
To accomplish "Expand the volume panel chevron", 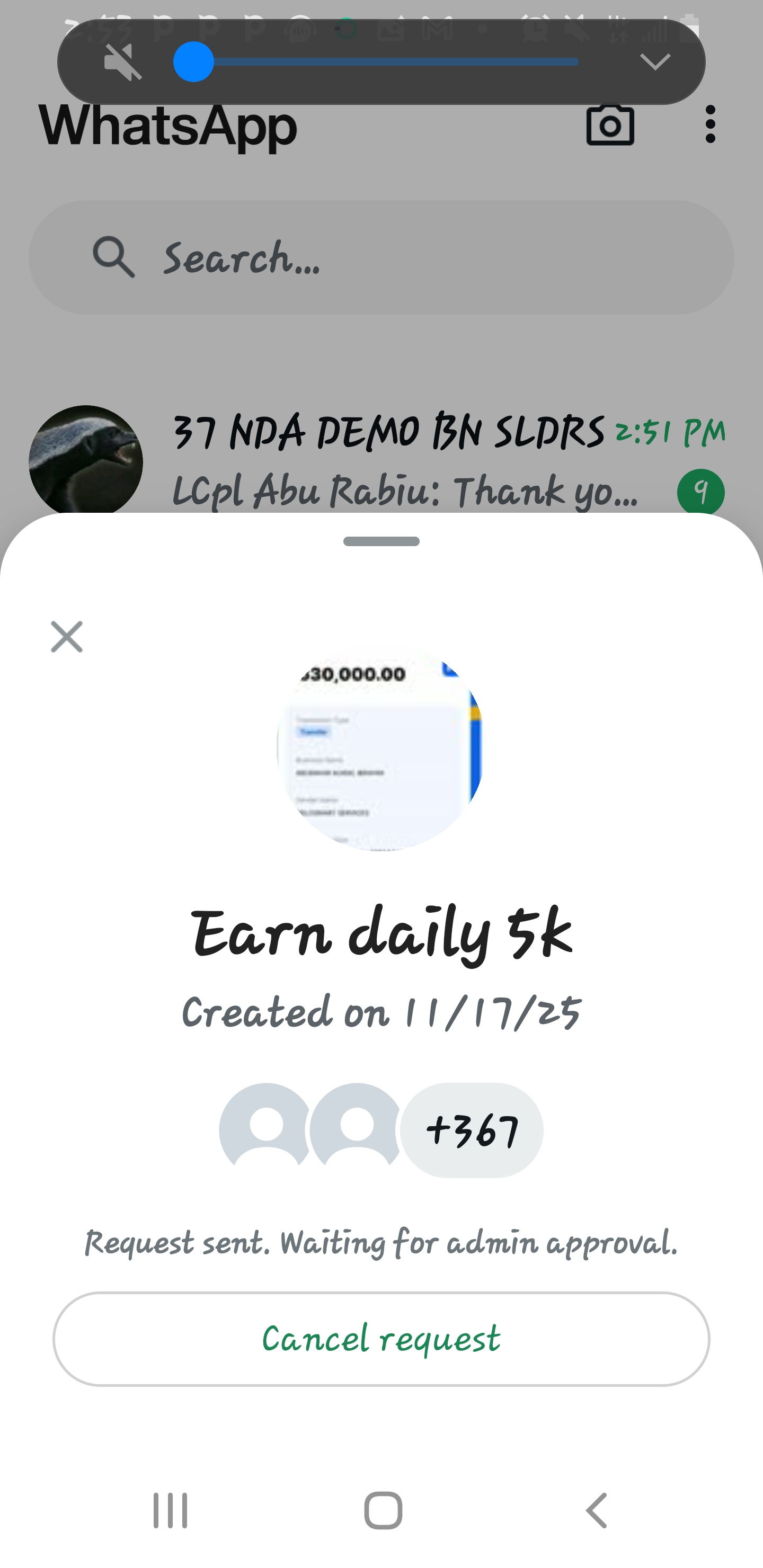I will click(655, 62).
